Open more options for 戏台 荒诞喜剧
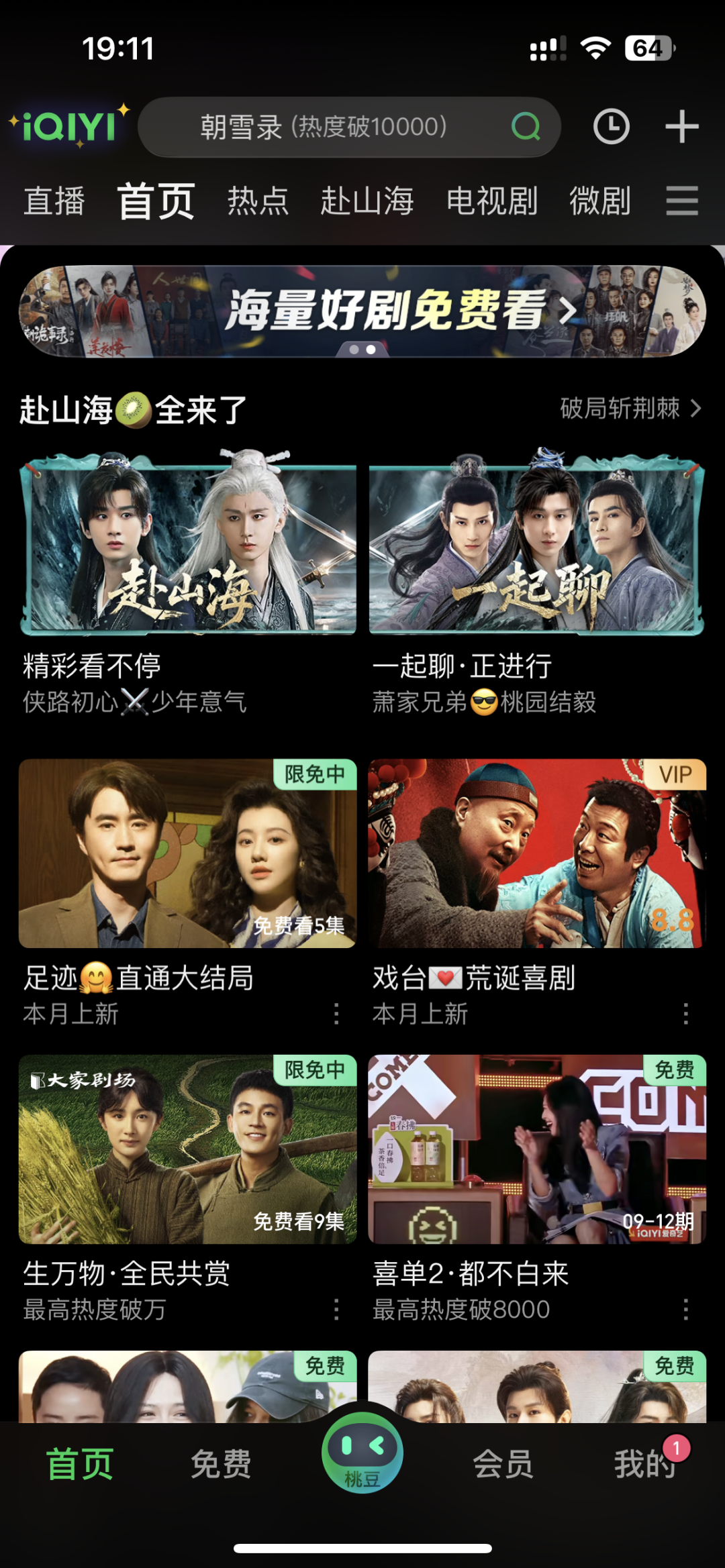This screenshot has height=1568, width=725. (685, 1013)
